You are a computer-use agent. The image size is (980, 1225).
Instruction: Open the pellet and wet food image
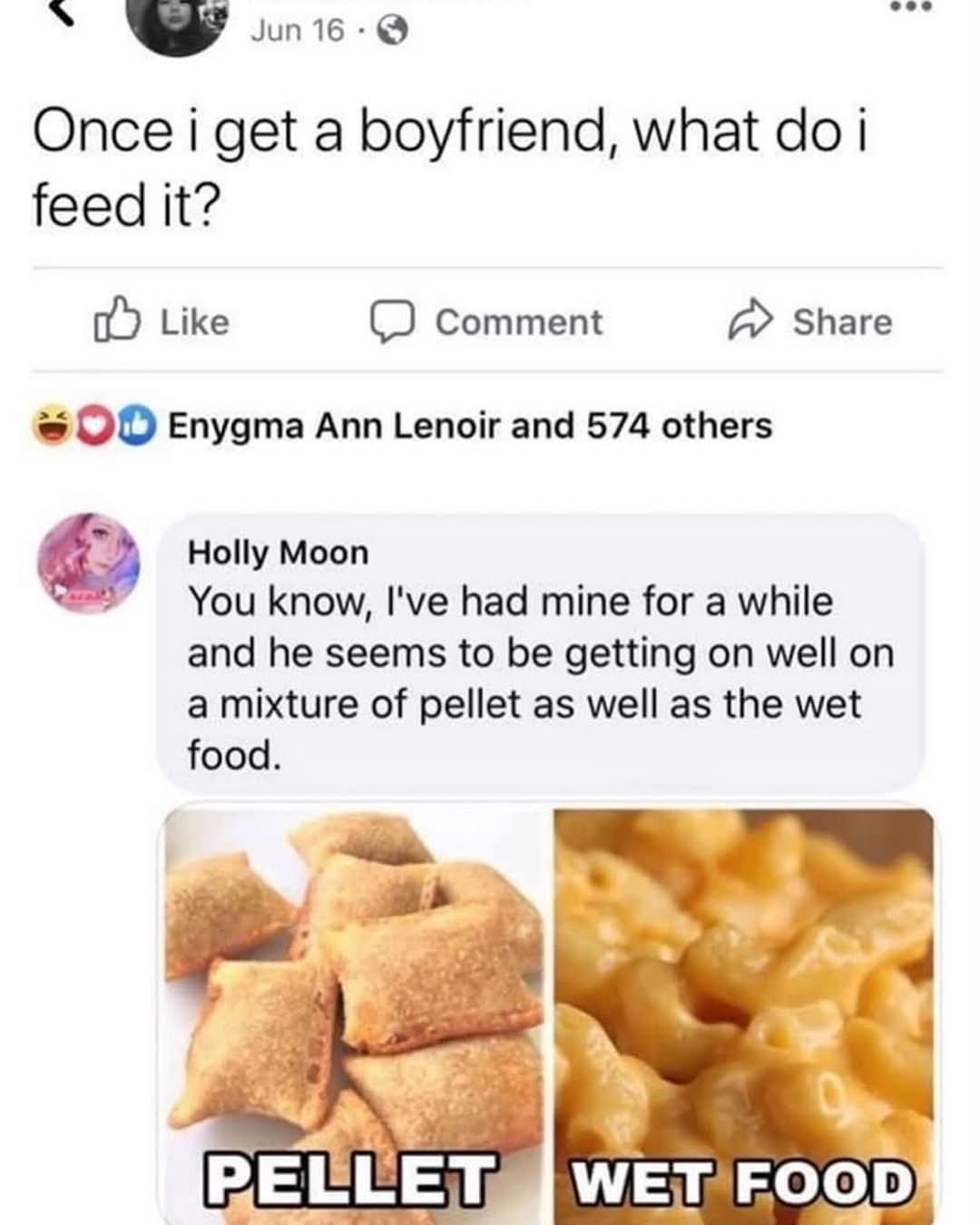[x=549, y=1012]
